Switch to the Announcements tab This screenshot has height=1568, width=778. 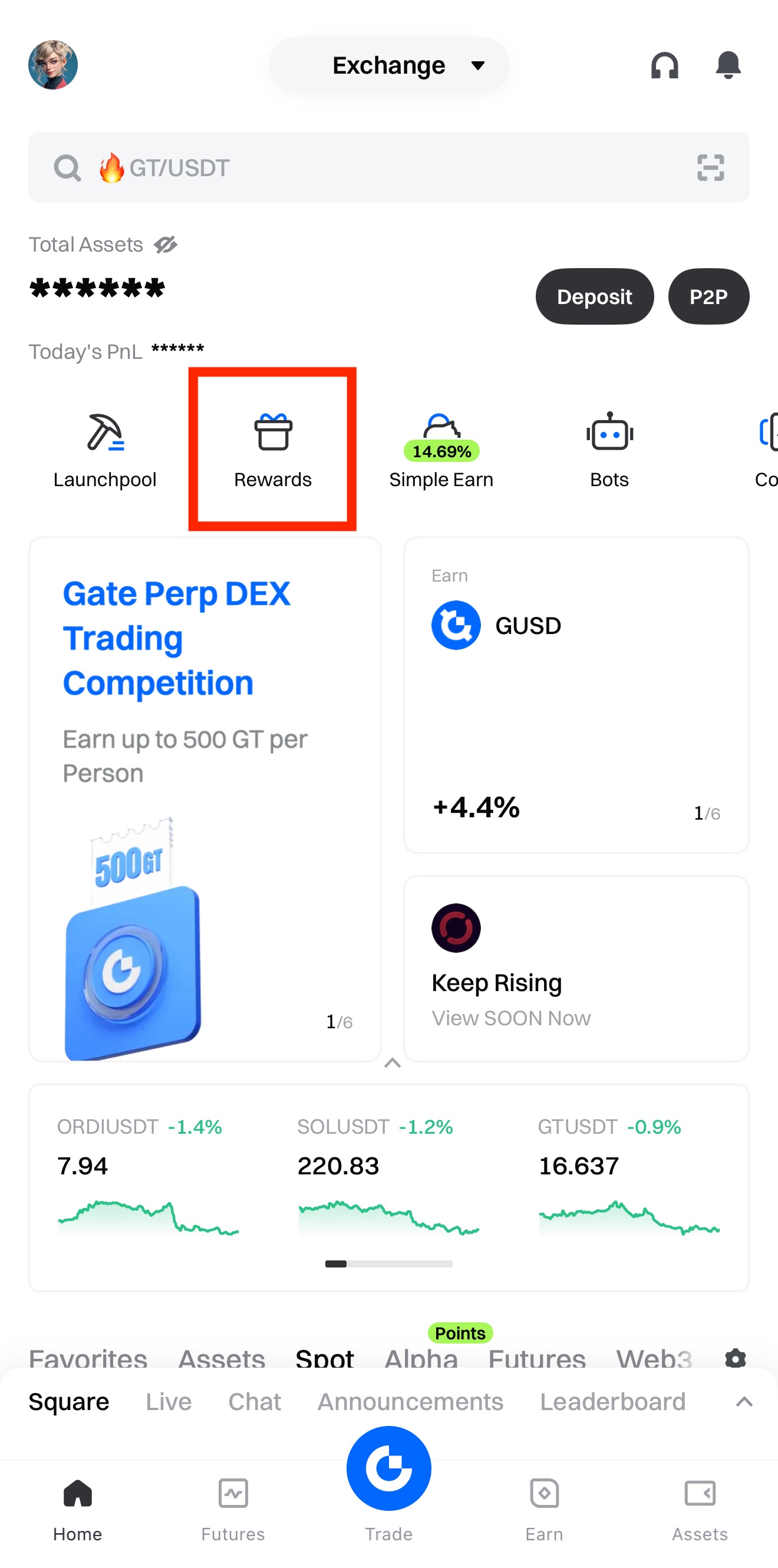pyautogui.click(x=410, y=1401)
